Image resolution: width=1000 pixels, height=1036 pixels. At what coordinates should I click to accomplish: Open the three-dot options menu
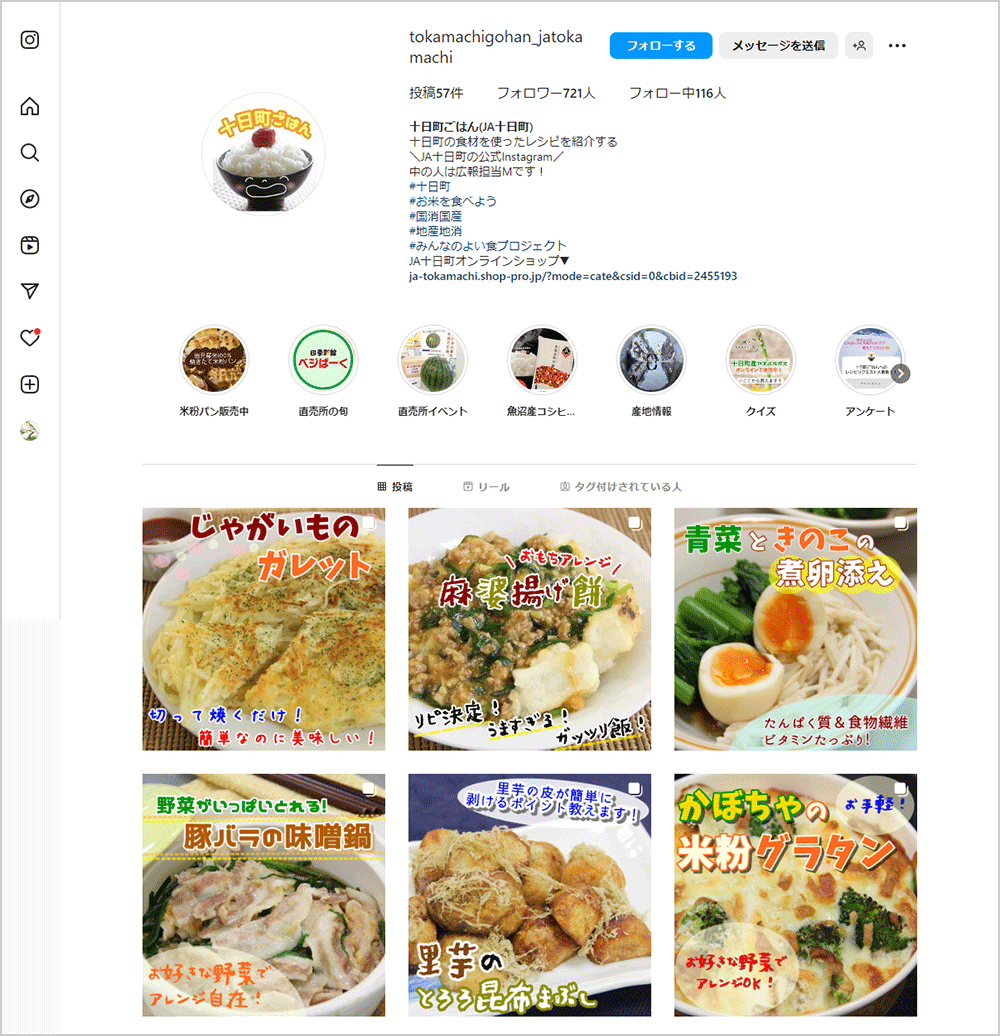[897, 46]
